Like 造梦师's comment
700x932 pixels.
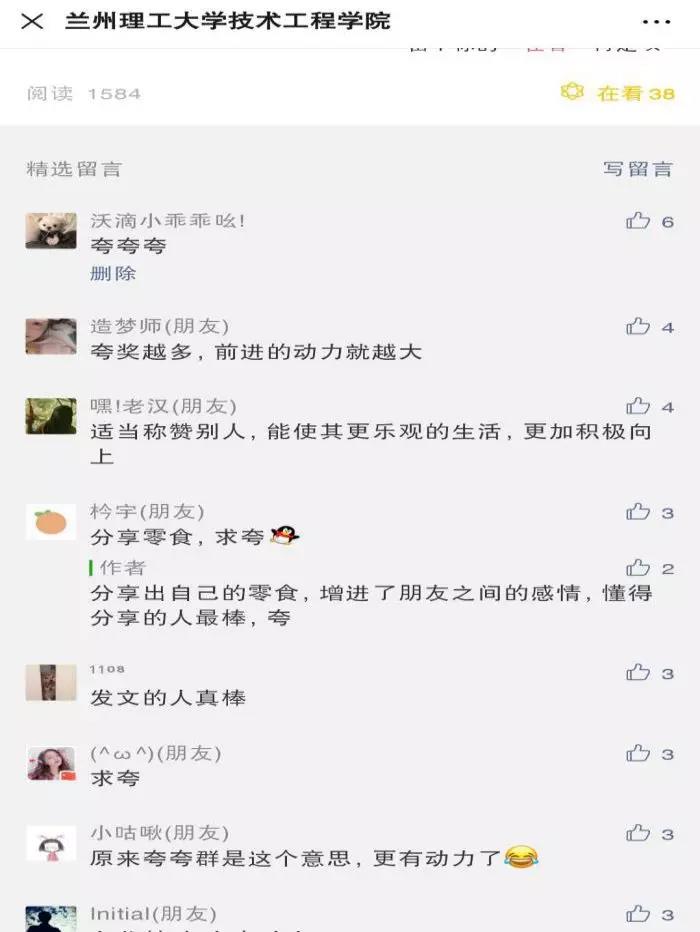tap(639, 326)
